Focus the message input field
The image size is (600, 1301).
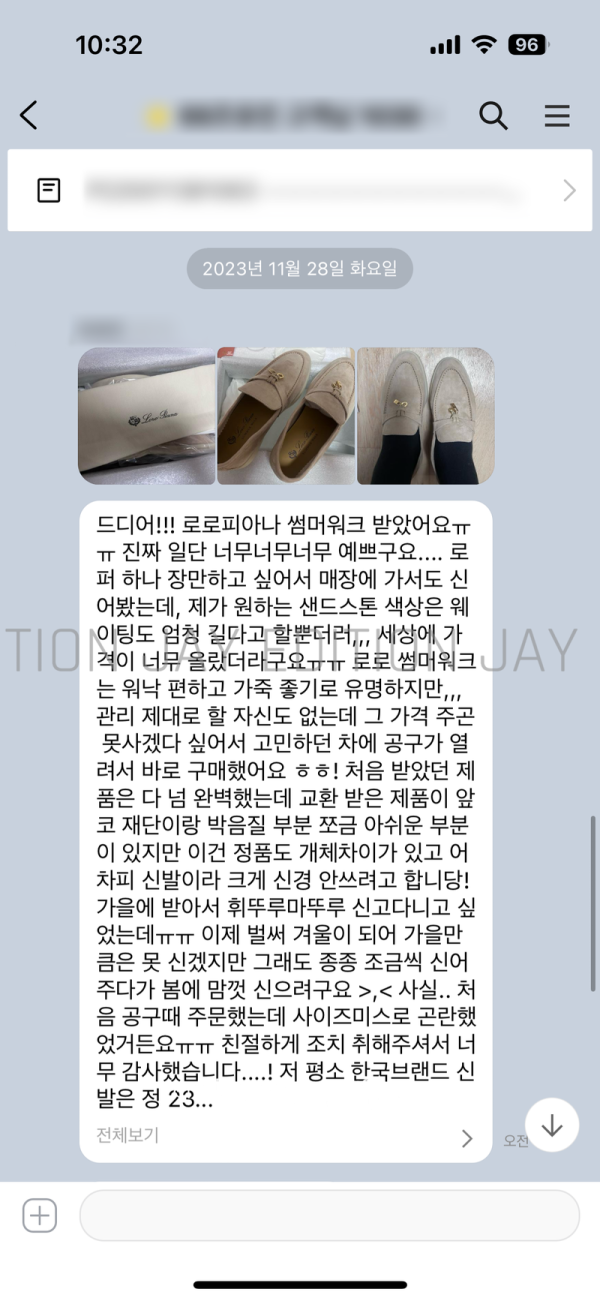pos(329,1216)
